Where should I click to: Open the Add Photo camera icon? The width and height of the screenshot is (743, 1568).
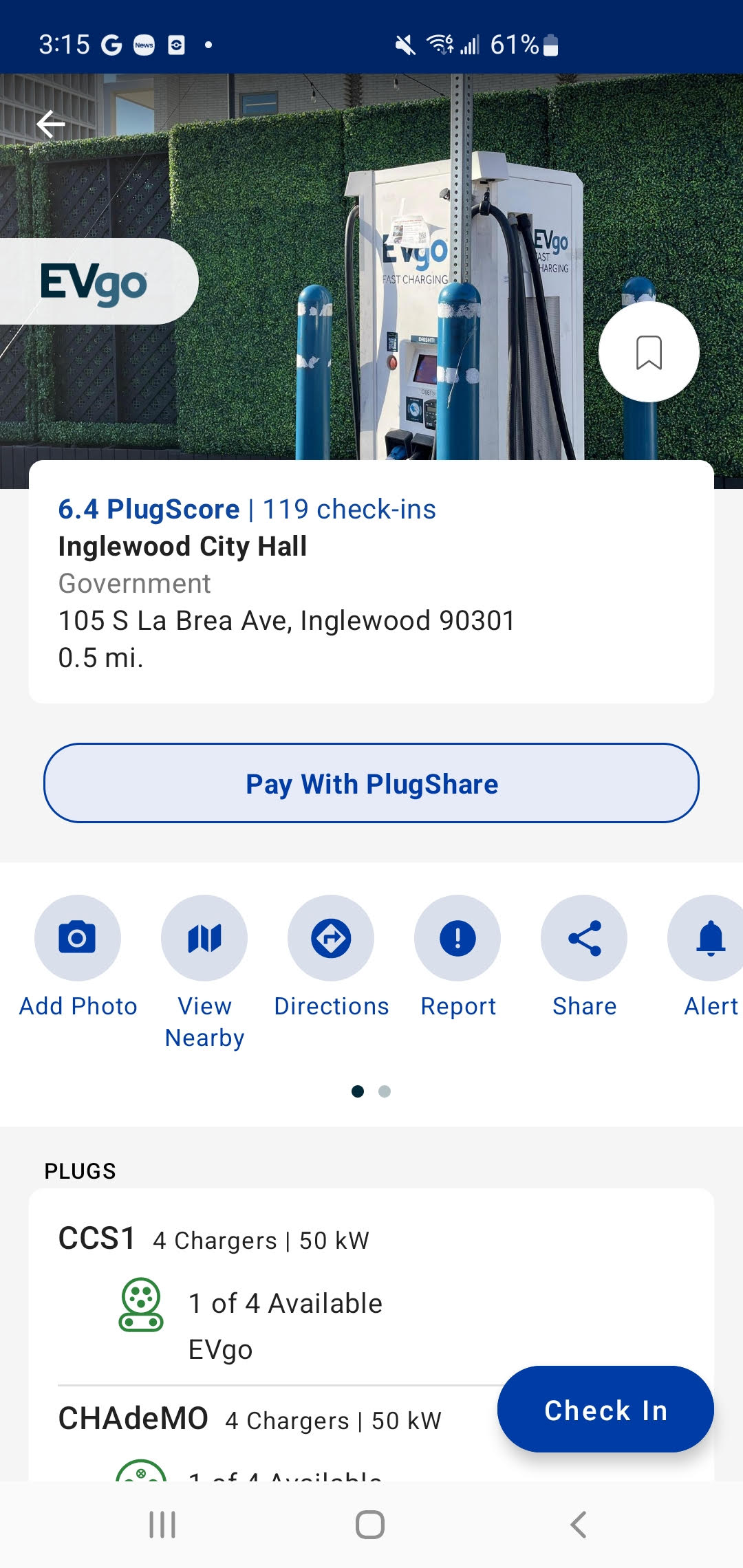[x=78, y=938]
